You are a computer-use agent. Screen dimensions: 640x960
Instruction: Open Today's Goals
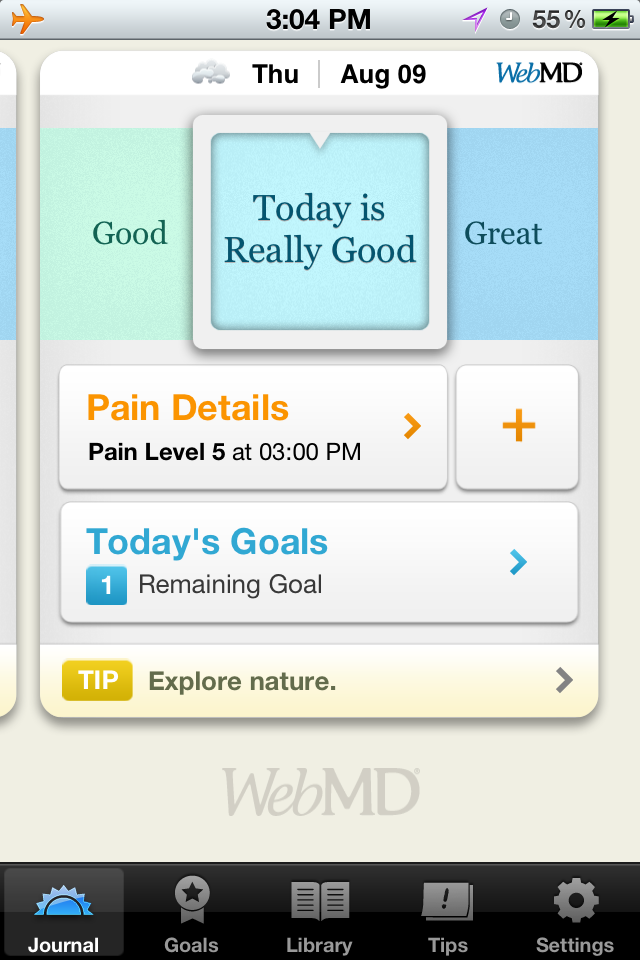pos(318,563)
